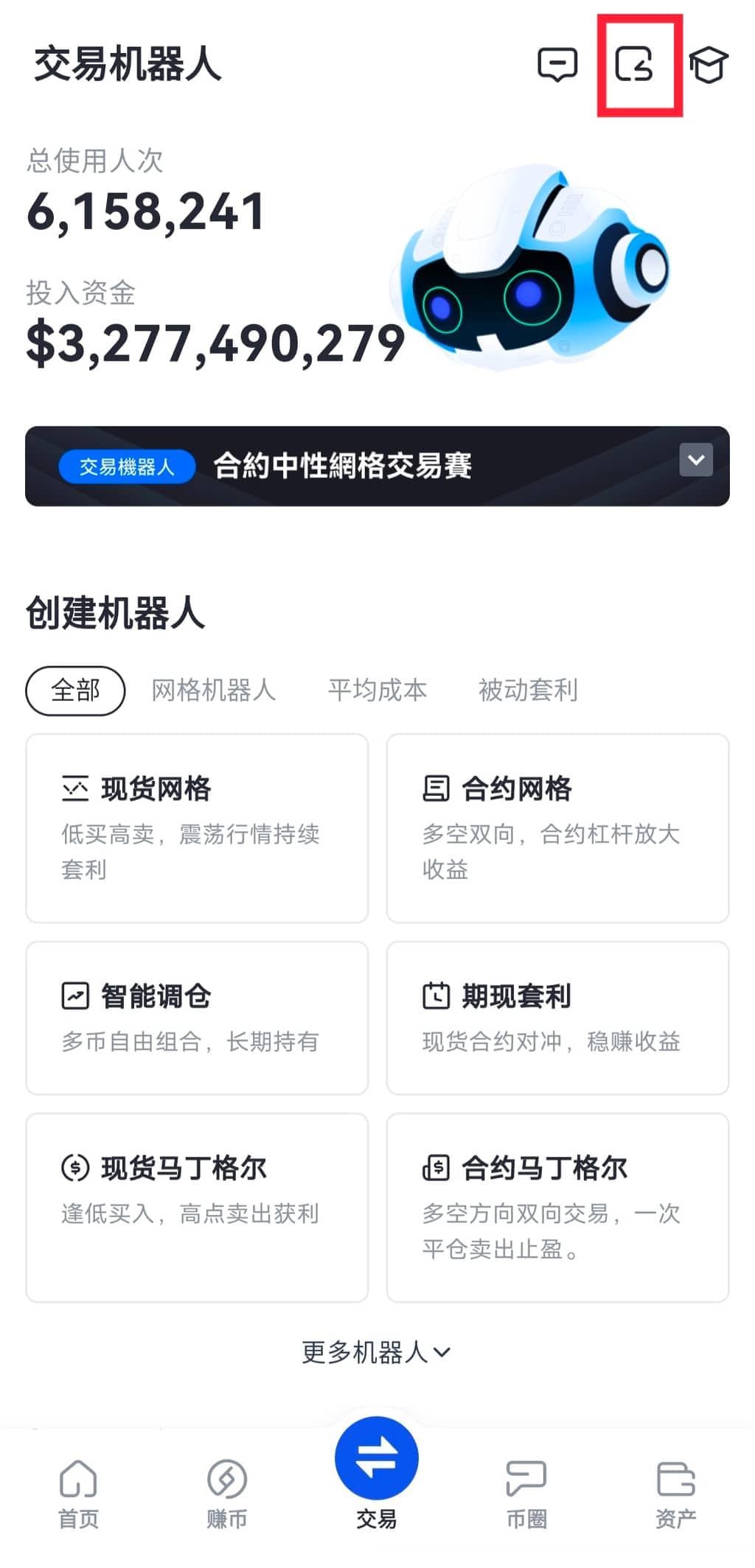
Task: Click the 期现套利 arbitrage calendar icon
Action: [x=436, y=994]
